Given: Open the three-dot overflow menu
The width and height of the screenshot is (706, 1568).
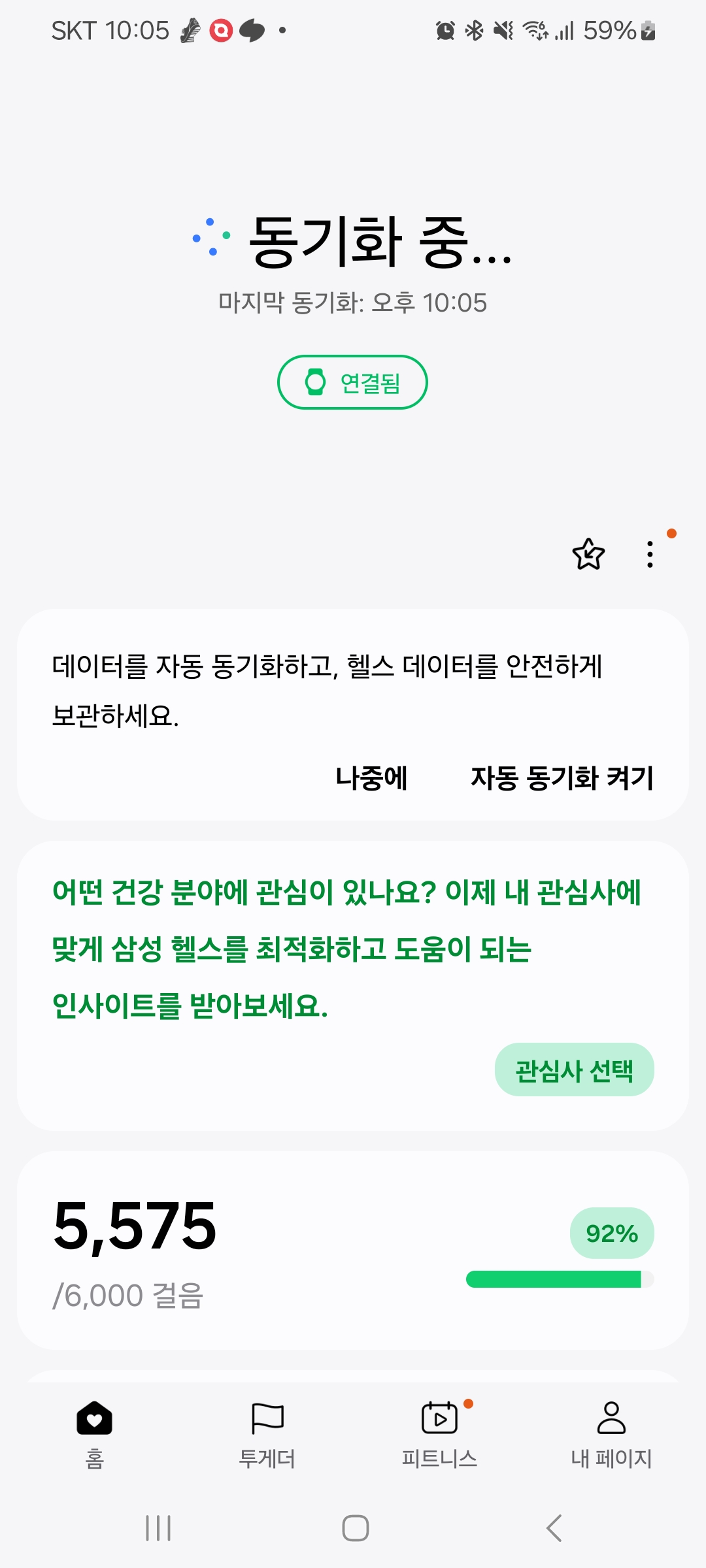Looking at the screenshot, I should tap(650, 554).
